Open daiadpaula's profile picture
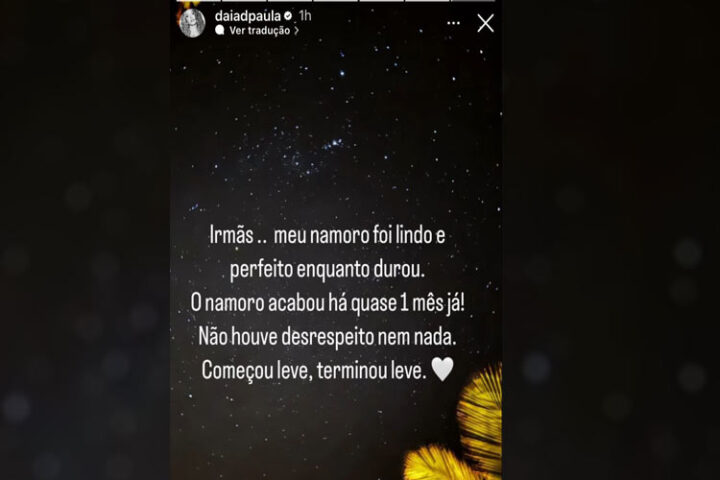The width and height of the screenshot is (720, 480). tap(192, 22)
